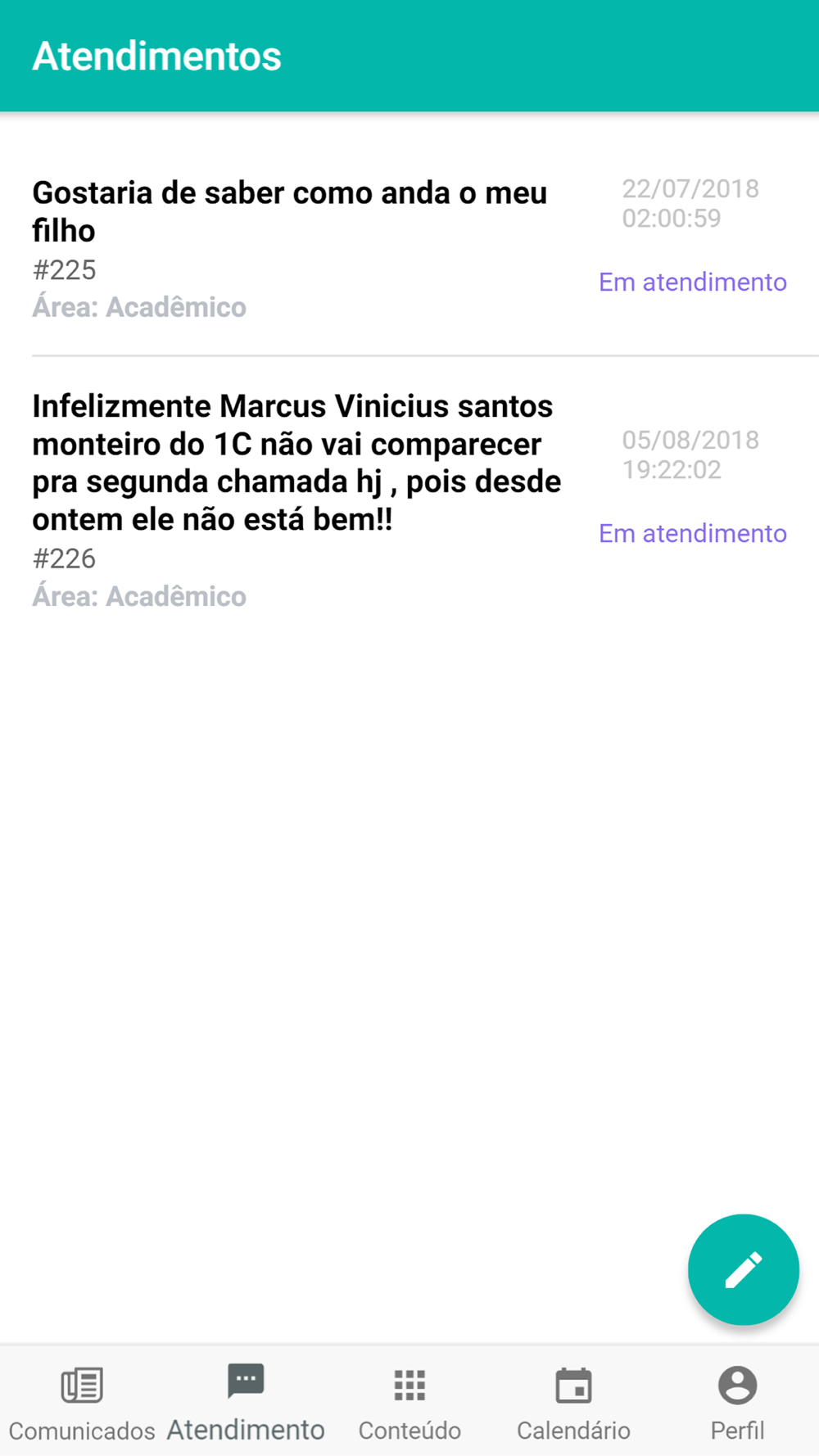Open ticket #226 about Marcus Vinicius
This screenshot has height=1456, width=819.
[x=409, y=500]
